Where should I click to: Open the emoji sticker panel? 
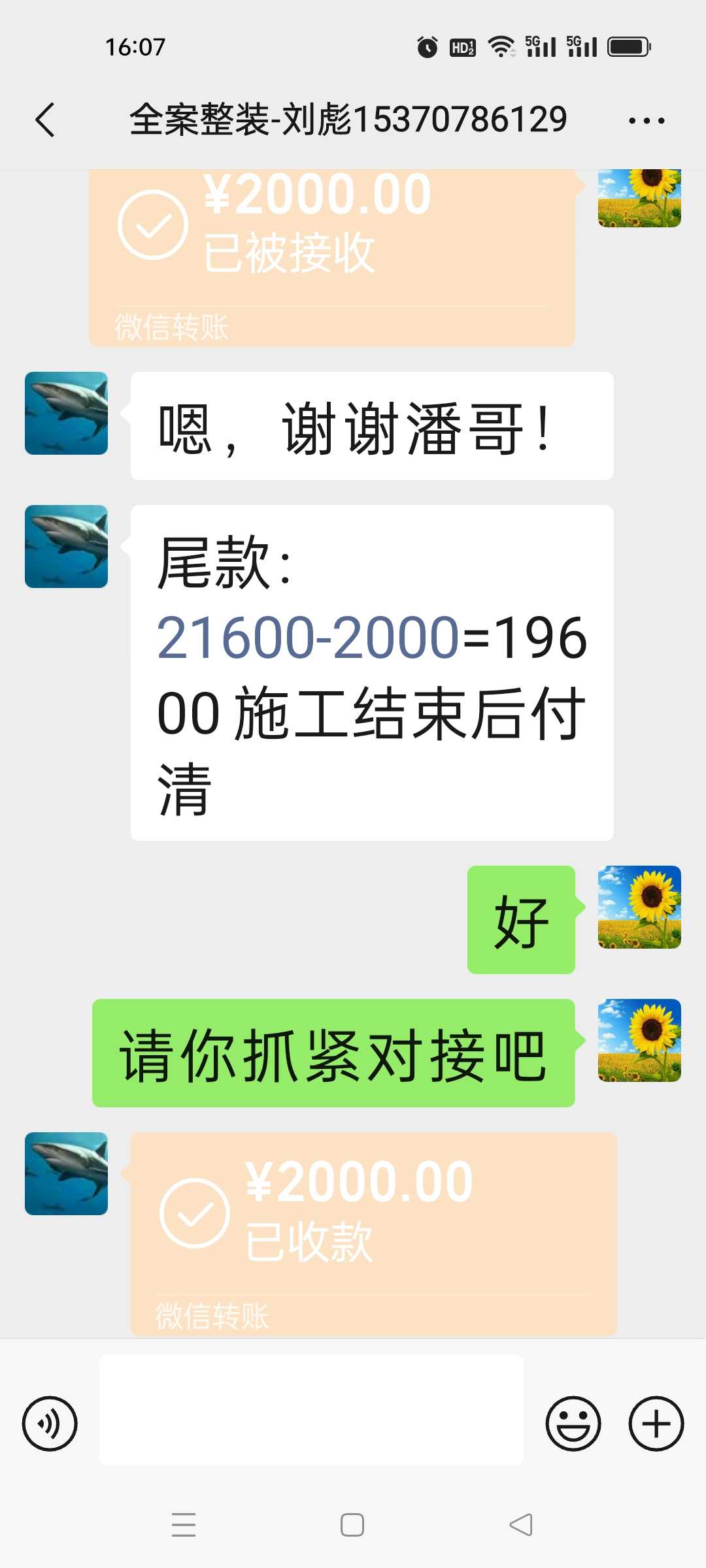click(x=573, y=1424)
